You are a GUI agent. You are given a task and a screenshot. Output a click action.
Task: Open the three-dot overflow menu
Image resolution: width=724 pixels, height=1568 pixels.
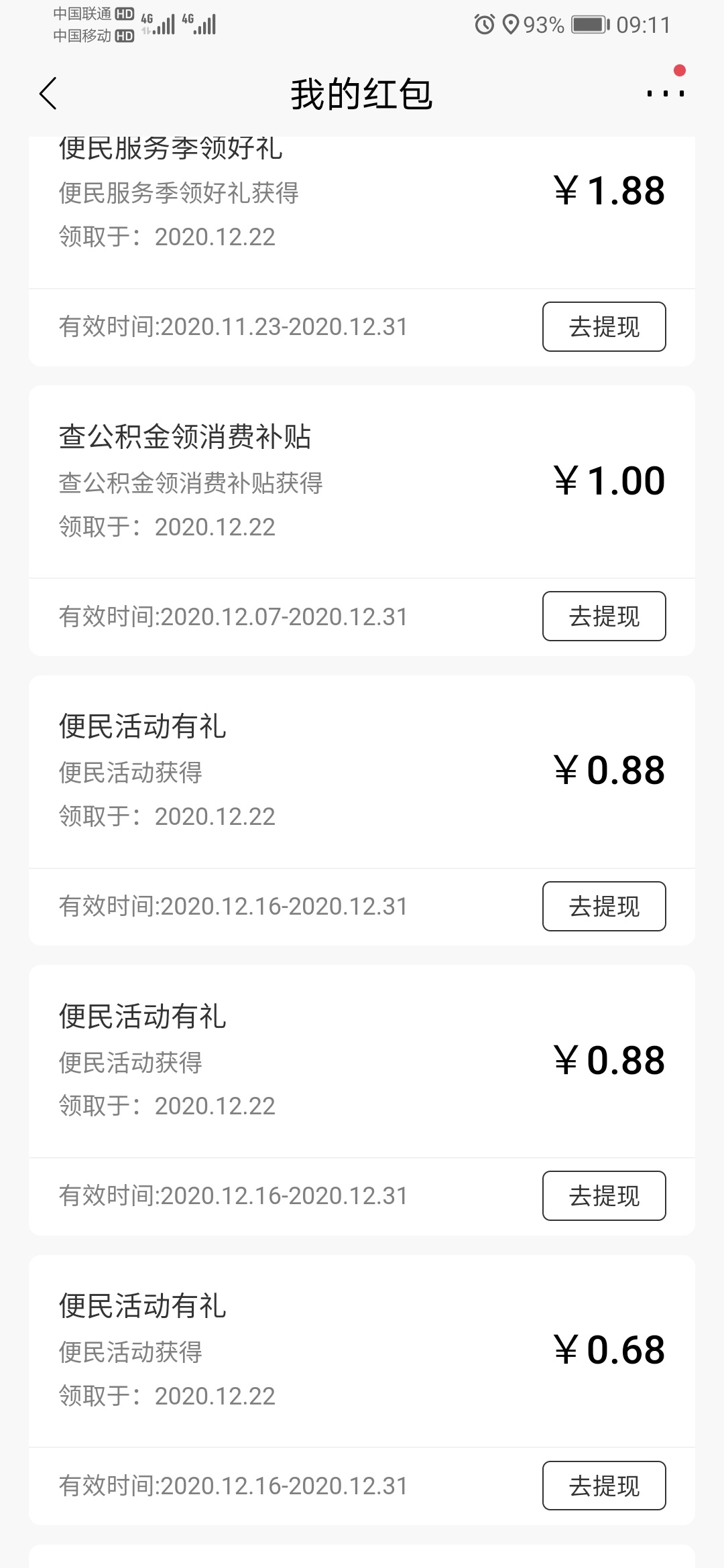pos(665,93)
